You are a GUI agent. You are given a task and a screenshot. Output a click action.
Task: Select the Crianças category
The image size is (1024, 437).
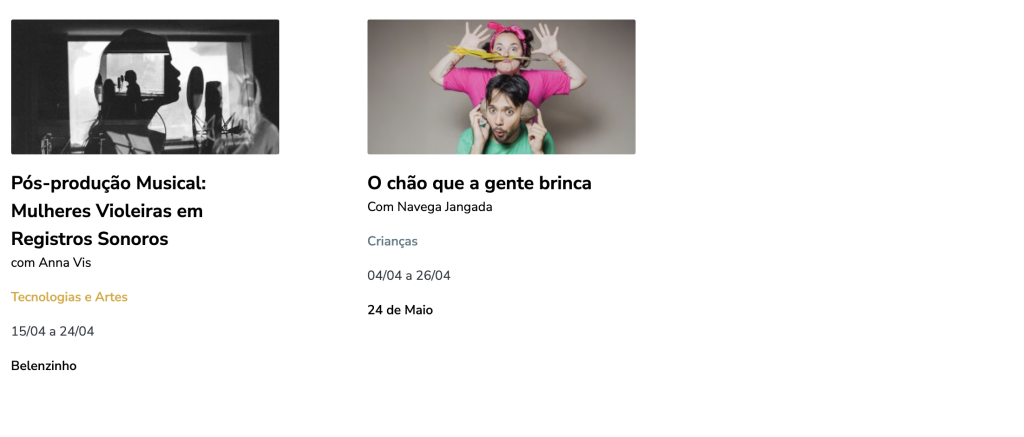pos(392,241)
